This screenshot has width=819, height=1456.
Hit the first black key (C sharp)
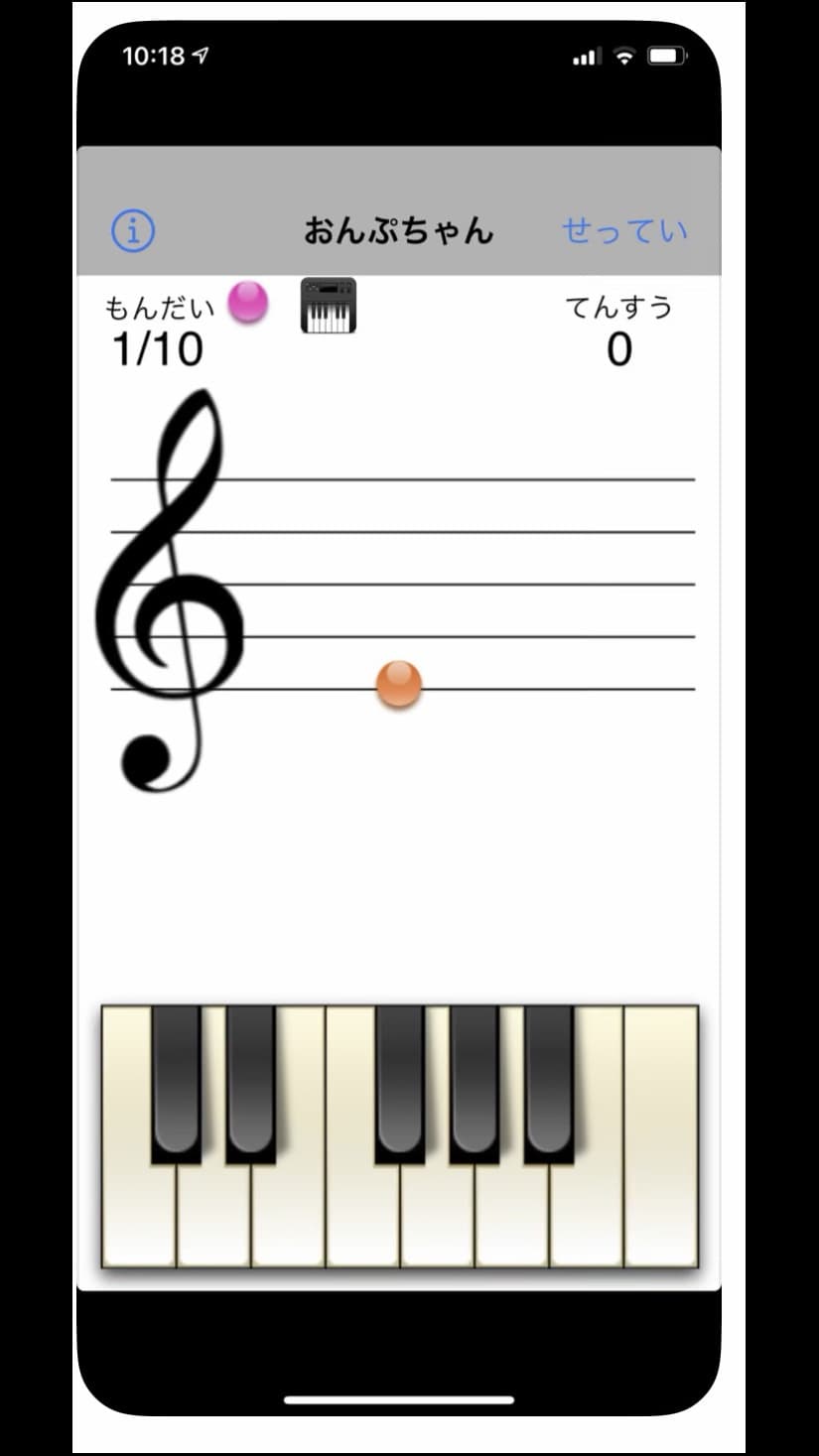176,1082
